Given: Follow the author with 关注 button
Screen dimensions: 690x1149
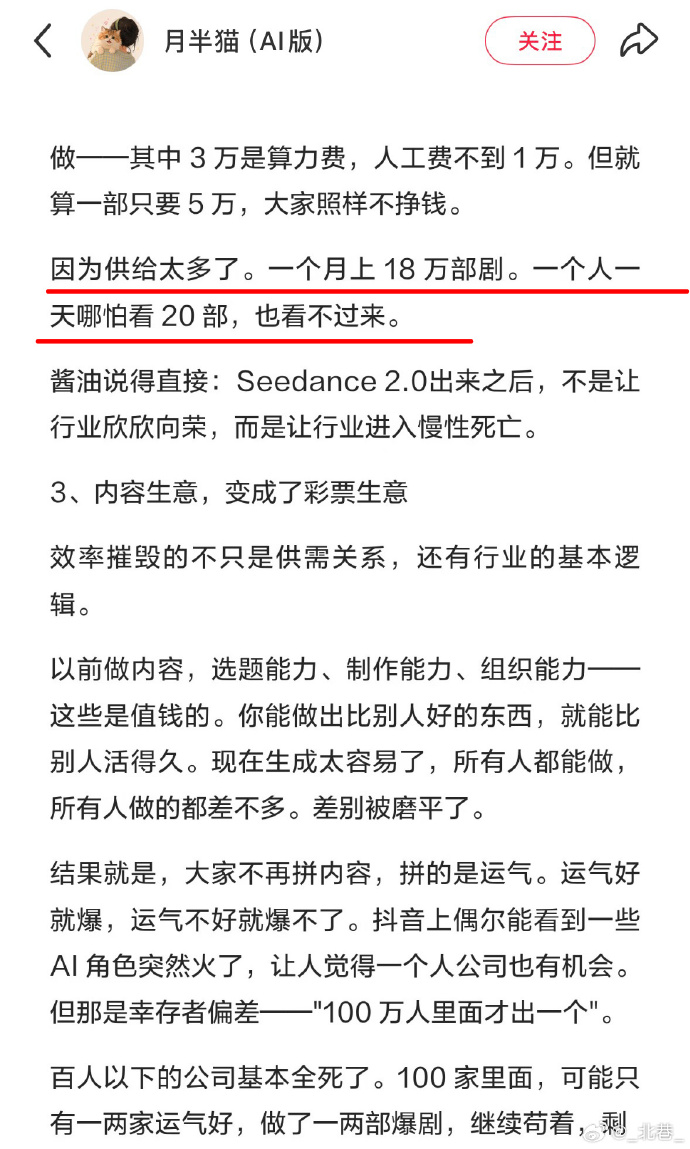Looking at the screenshot, I should pos(540,40).
